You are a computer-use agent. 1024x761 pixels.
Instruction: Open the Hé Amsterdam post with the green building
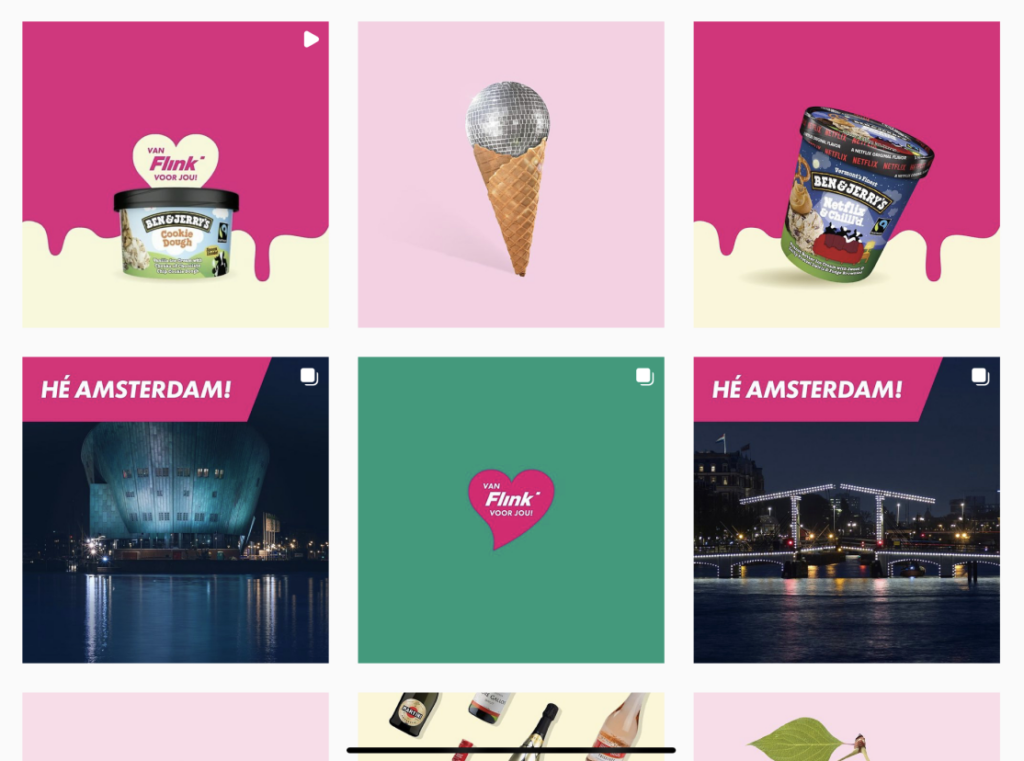pos(175,510)
